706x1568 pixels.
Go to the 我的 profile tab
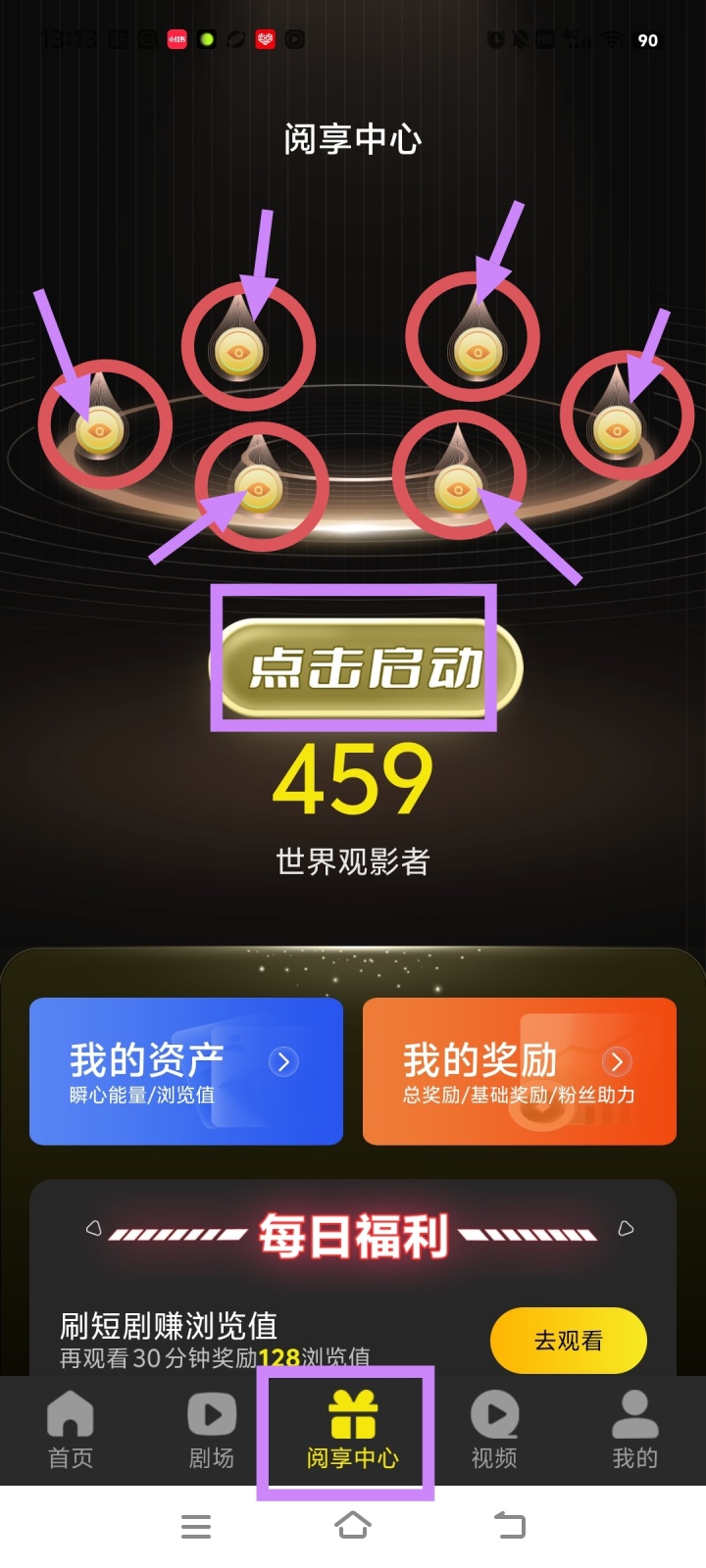(x=635, y=1431)
